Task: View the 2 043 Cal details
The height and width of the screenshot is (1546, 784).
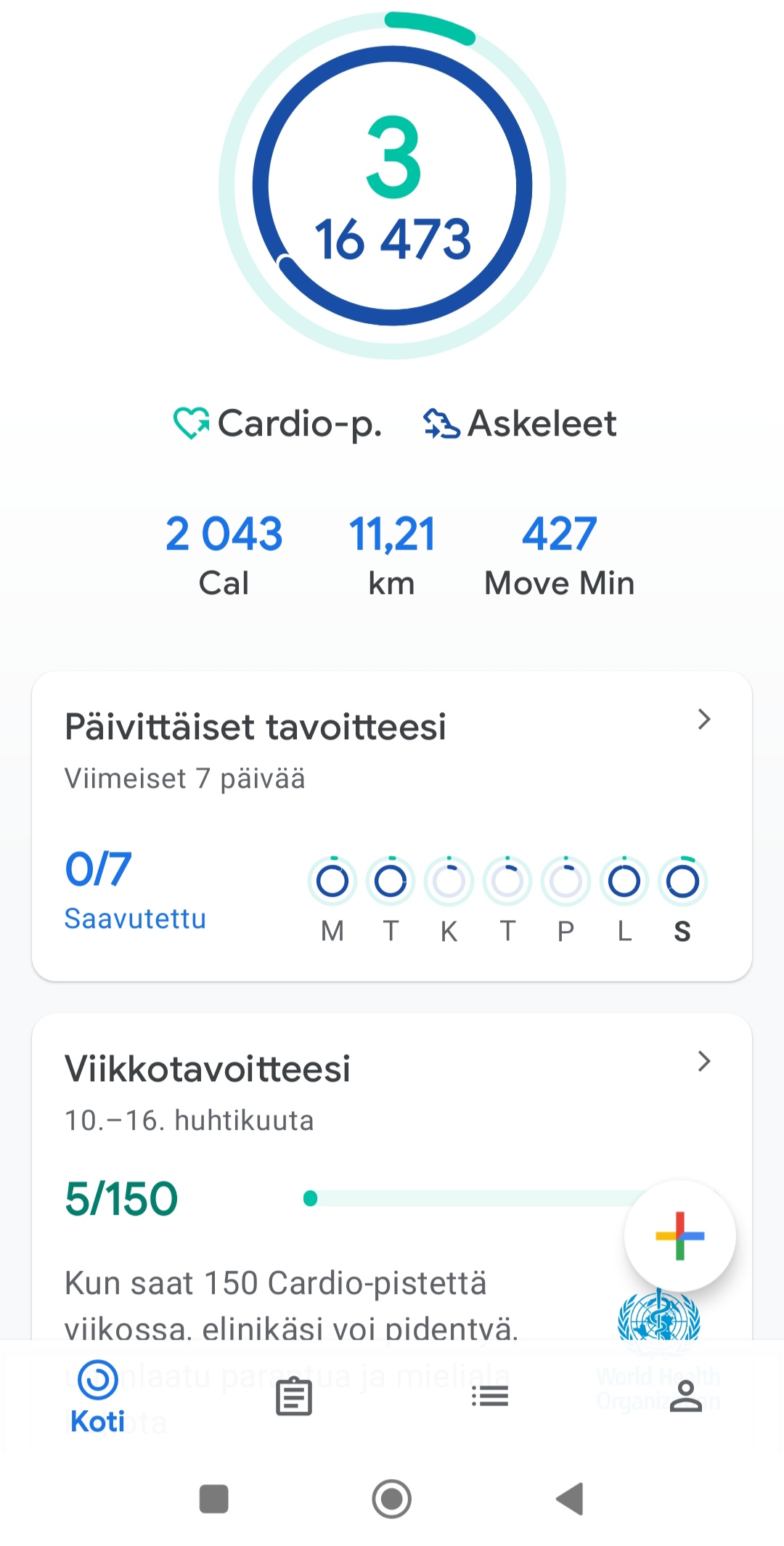Action: tap(224, 554)
